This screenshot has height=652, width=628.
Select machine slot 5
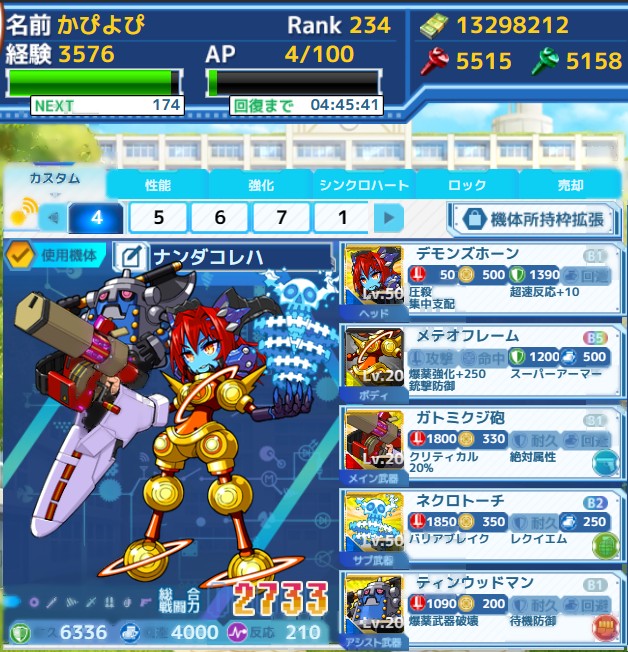[x=159, y=217]
